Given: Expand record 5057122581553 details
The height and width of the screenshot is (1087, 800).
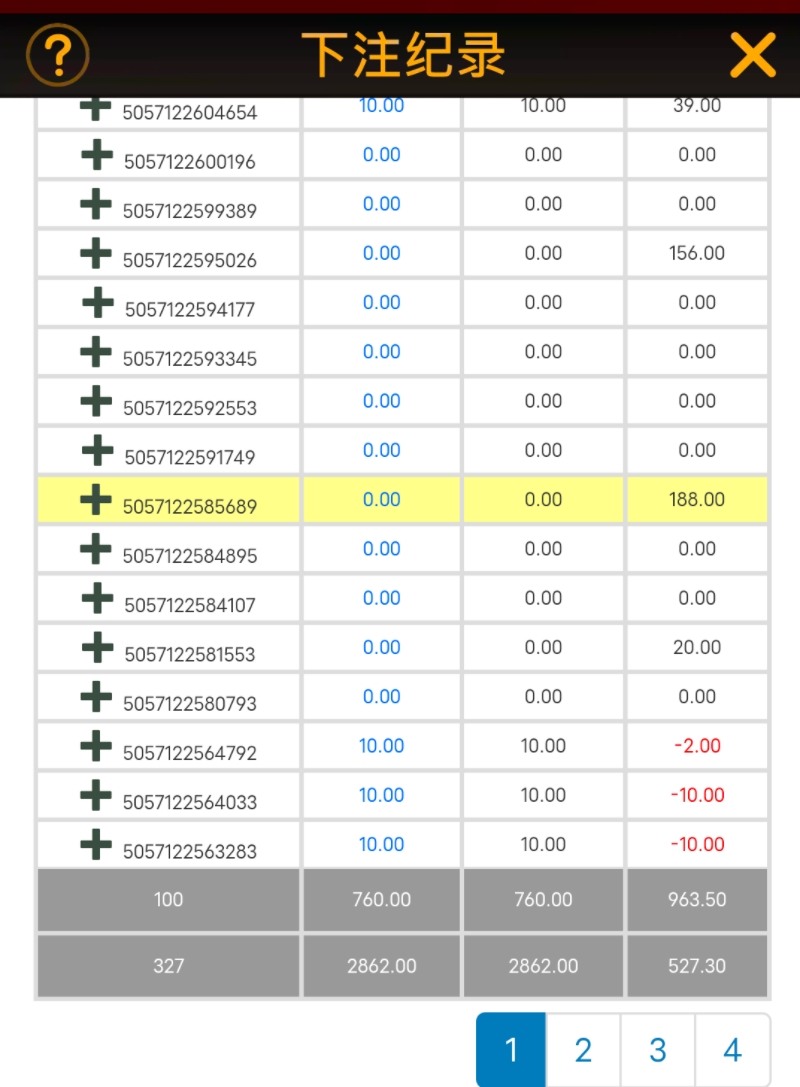Looking at the screenshot, I should pyautogui.click(x=96, y=647).
